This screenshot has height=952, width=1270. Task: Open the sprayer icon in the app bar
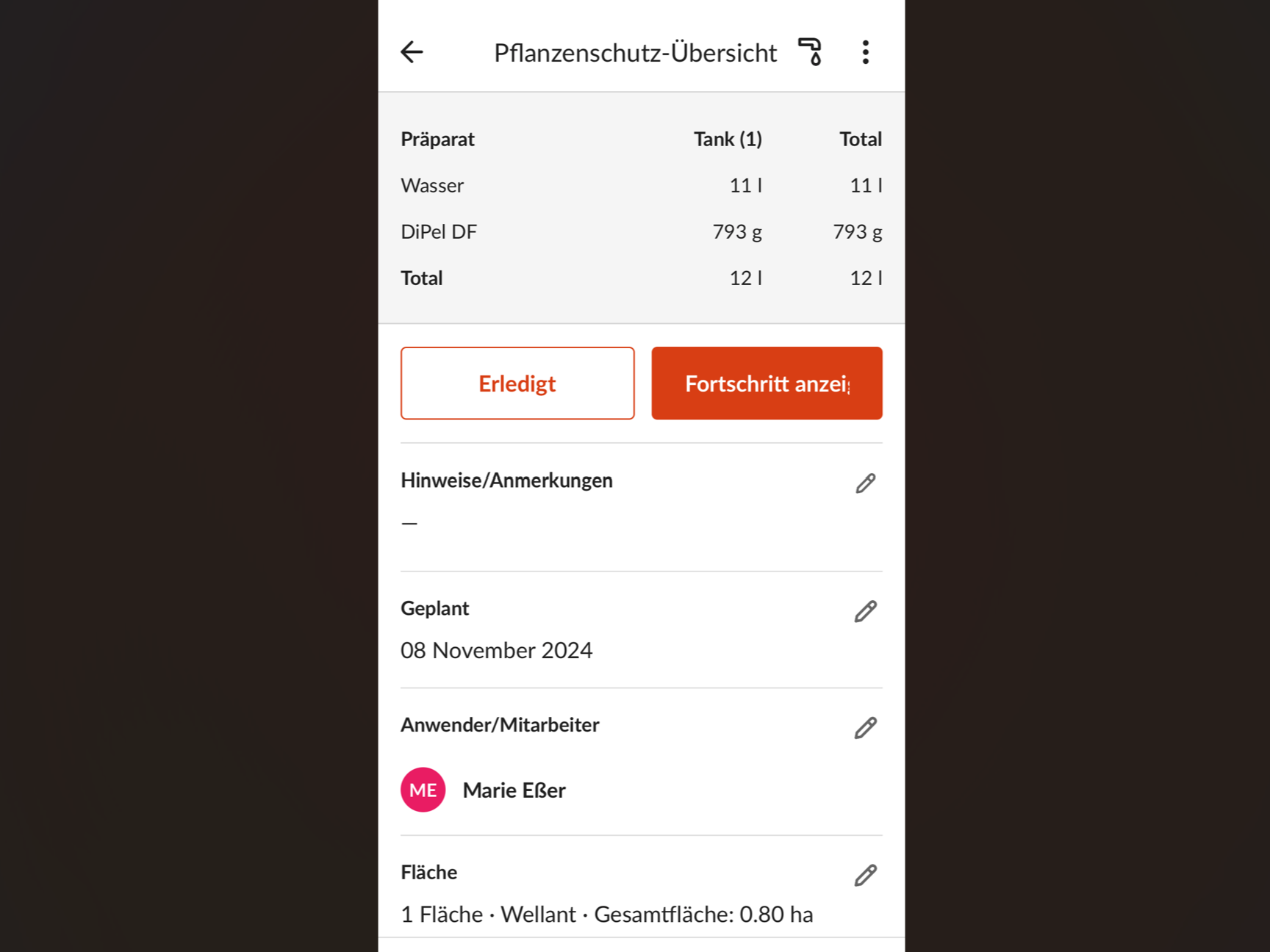[x=810, y=52]
